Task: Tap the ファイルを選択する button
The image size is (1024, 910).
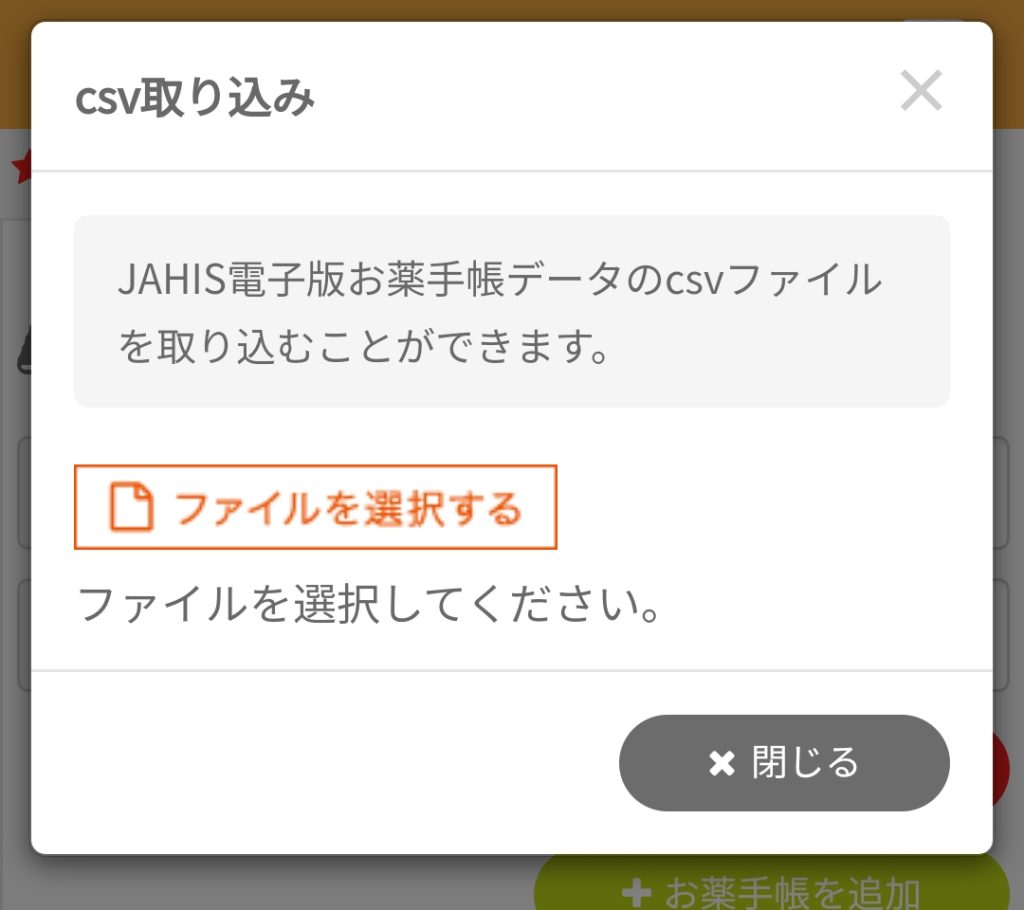Action: (315, 507)
